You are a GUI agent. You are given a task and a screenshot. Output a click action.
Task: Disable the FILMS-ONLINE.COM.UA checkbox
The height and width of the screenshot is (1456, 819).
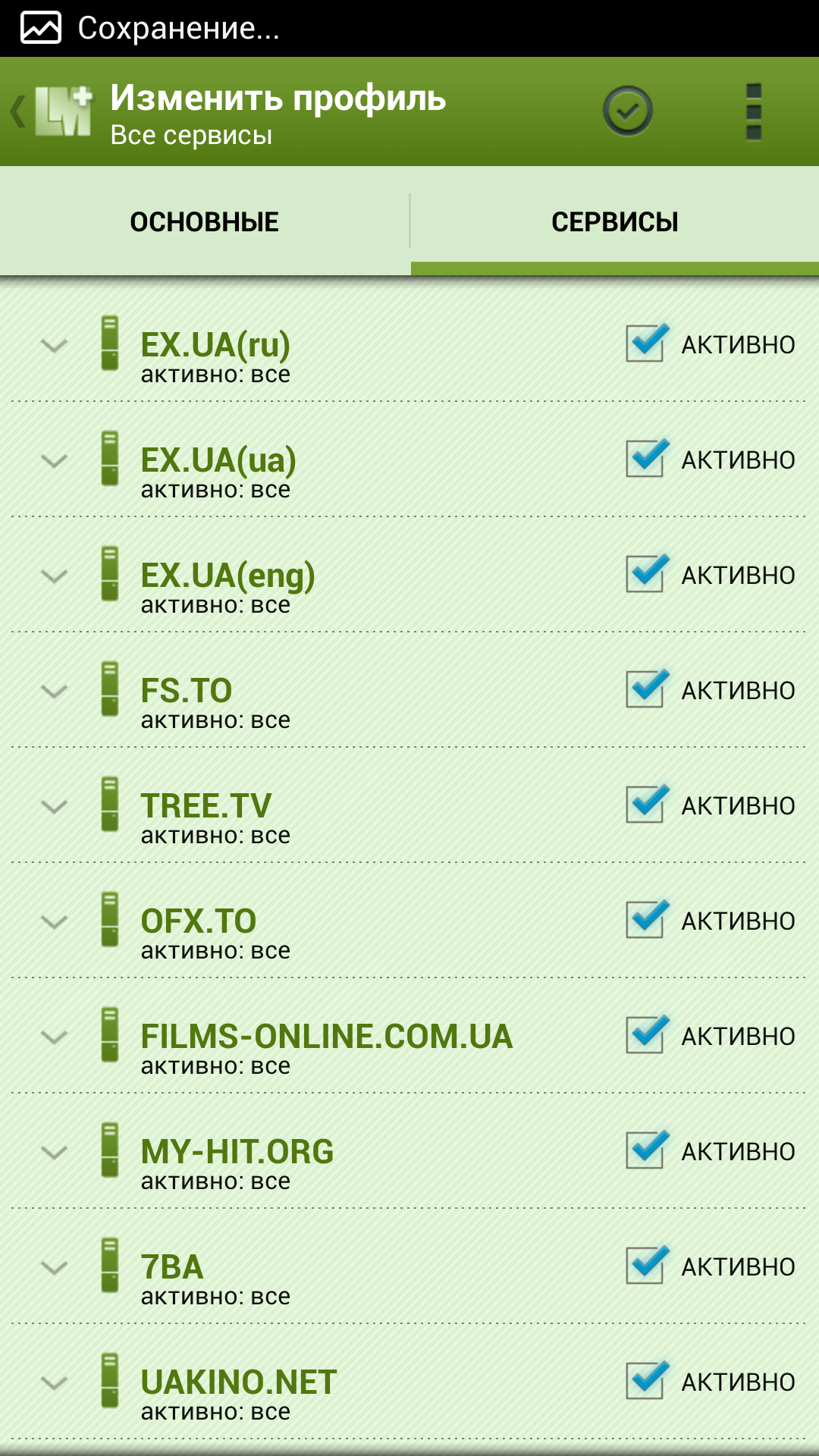pyautogui.click(x=646, y=1035)
